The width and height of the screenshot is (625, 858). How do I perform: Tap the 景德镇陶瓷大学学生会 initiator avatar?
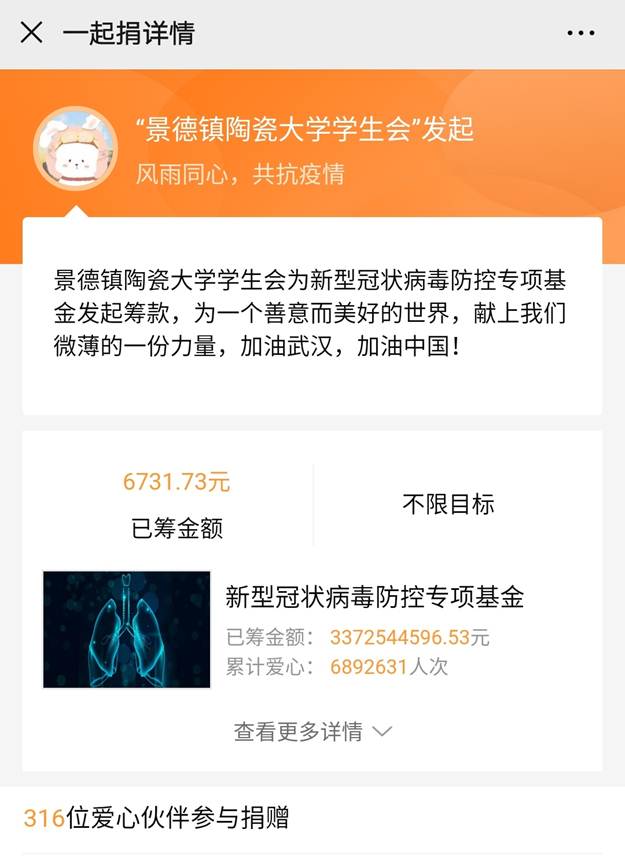75,149
